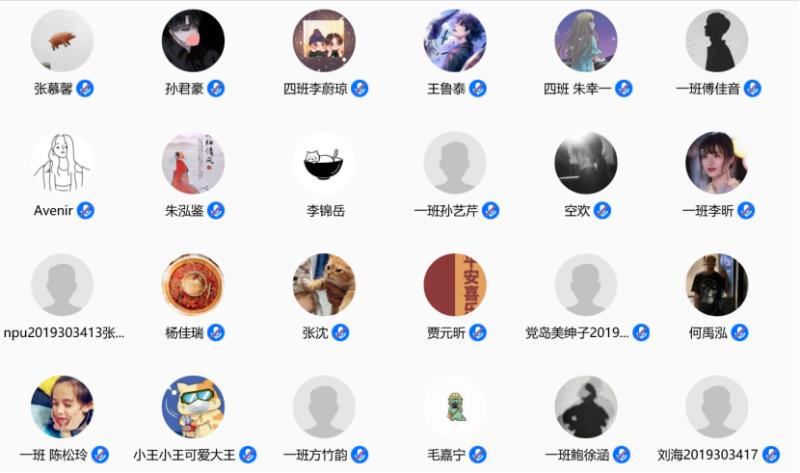
Task: Open 张沈's cat avatar tile
Action: click(324, 285)
